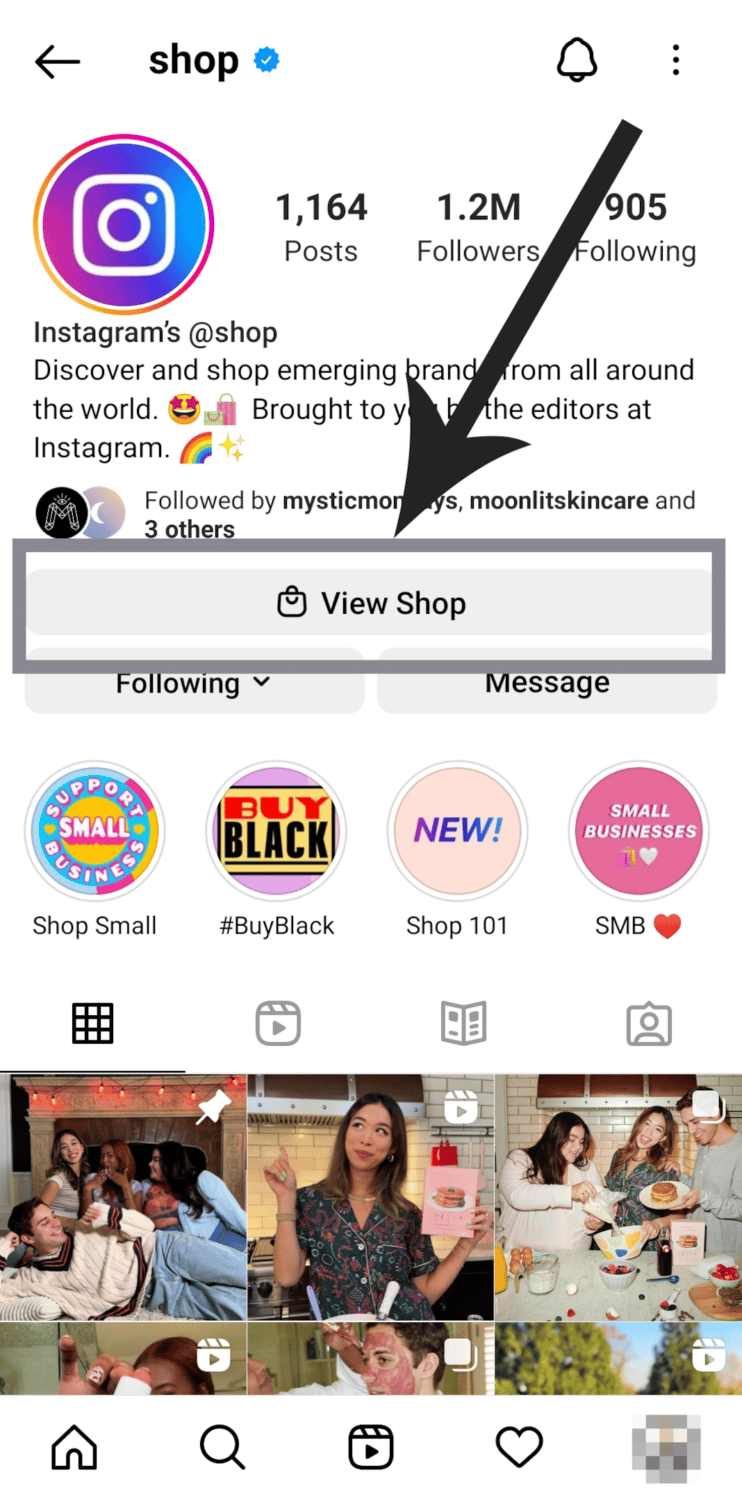Tap the View Shop button
The height and width of the screenshot is (1500, 742).
370,603
